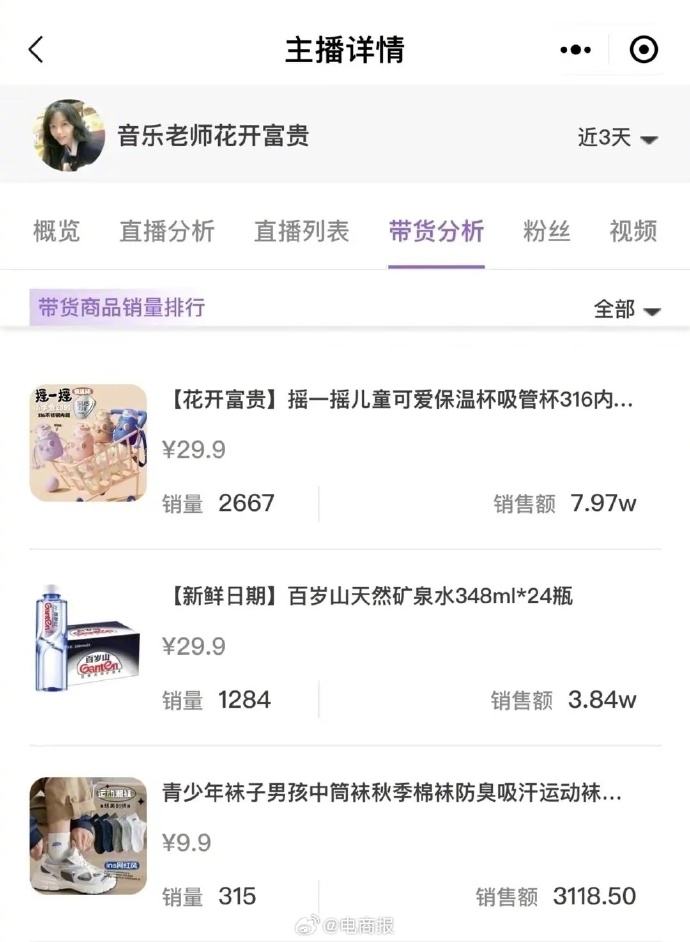690x942 pixels.
Task: Switch to the 直播分析 tab
Action: (x=167, y=232)
